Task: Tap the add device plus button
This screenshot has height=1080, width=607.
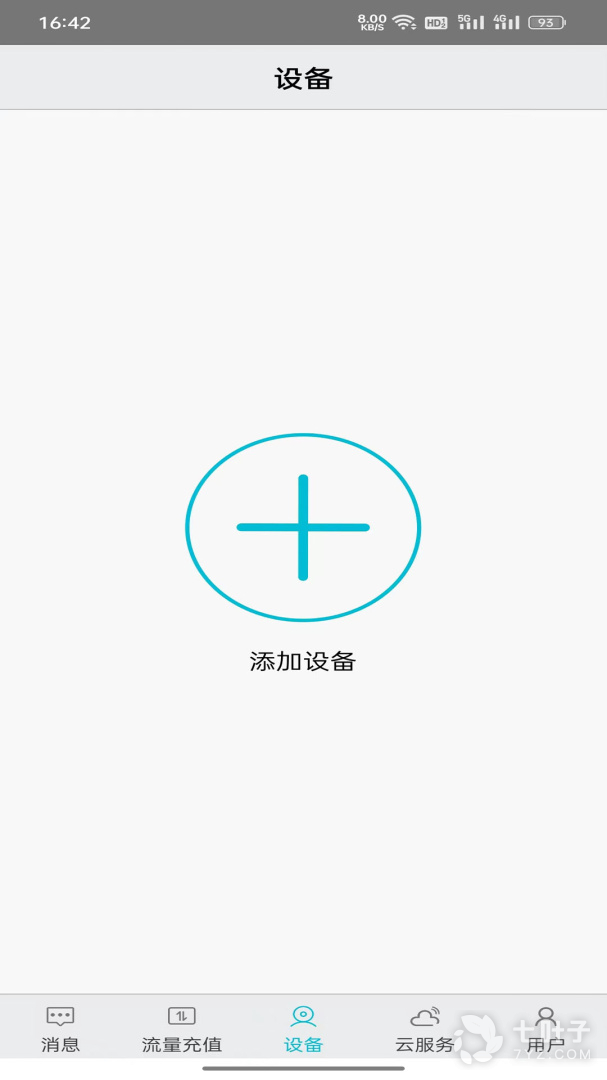Action: point(303,527)
